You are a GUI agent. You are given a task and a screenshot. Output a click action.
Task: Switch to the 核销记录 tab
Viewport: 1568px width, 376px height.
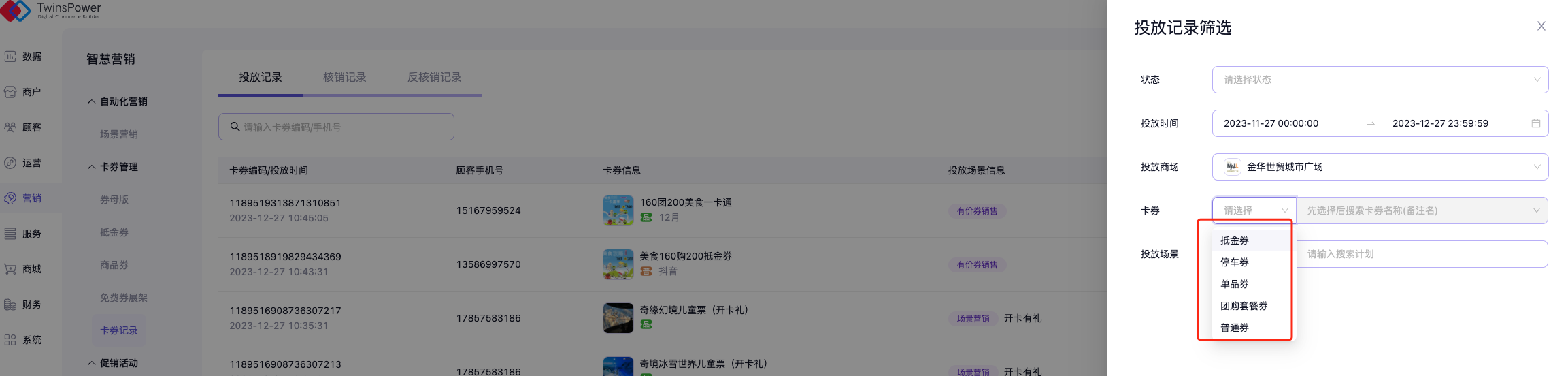point(344,78)
